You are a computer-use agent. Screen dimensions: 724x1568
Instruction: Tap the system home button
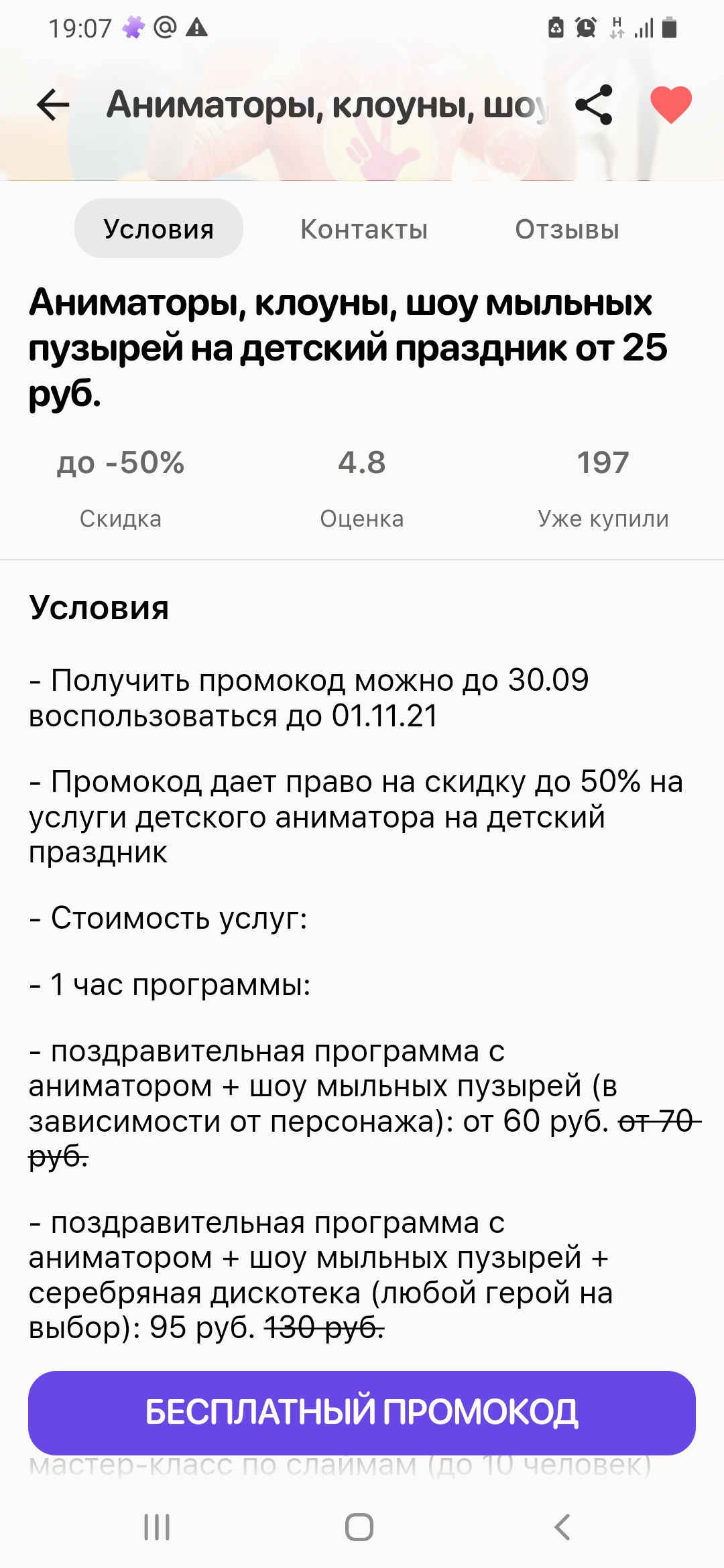tap(359, 1527)
